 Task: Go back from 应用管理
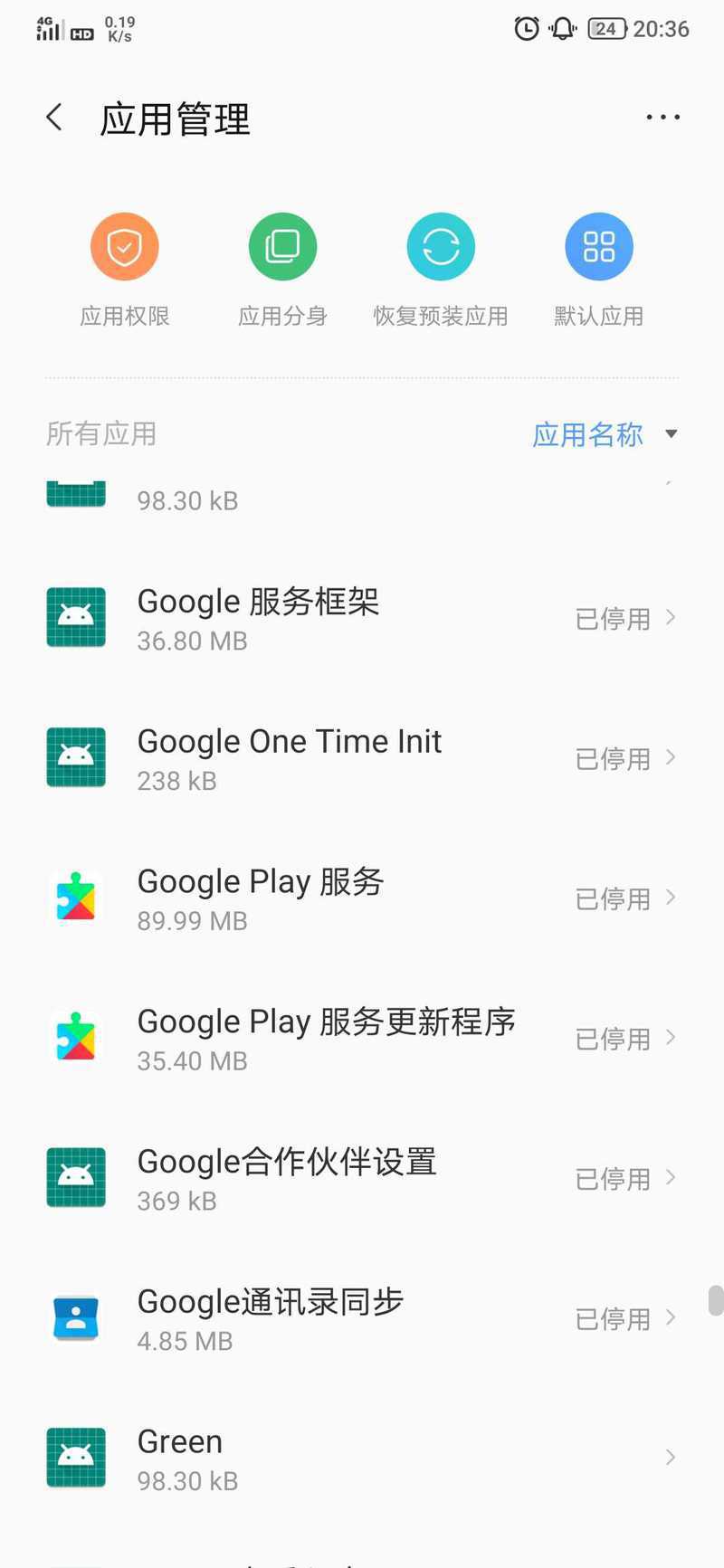(55, 117)
